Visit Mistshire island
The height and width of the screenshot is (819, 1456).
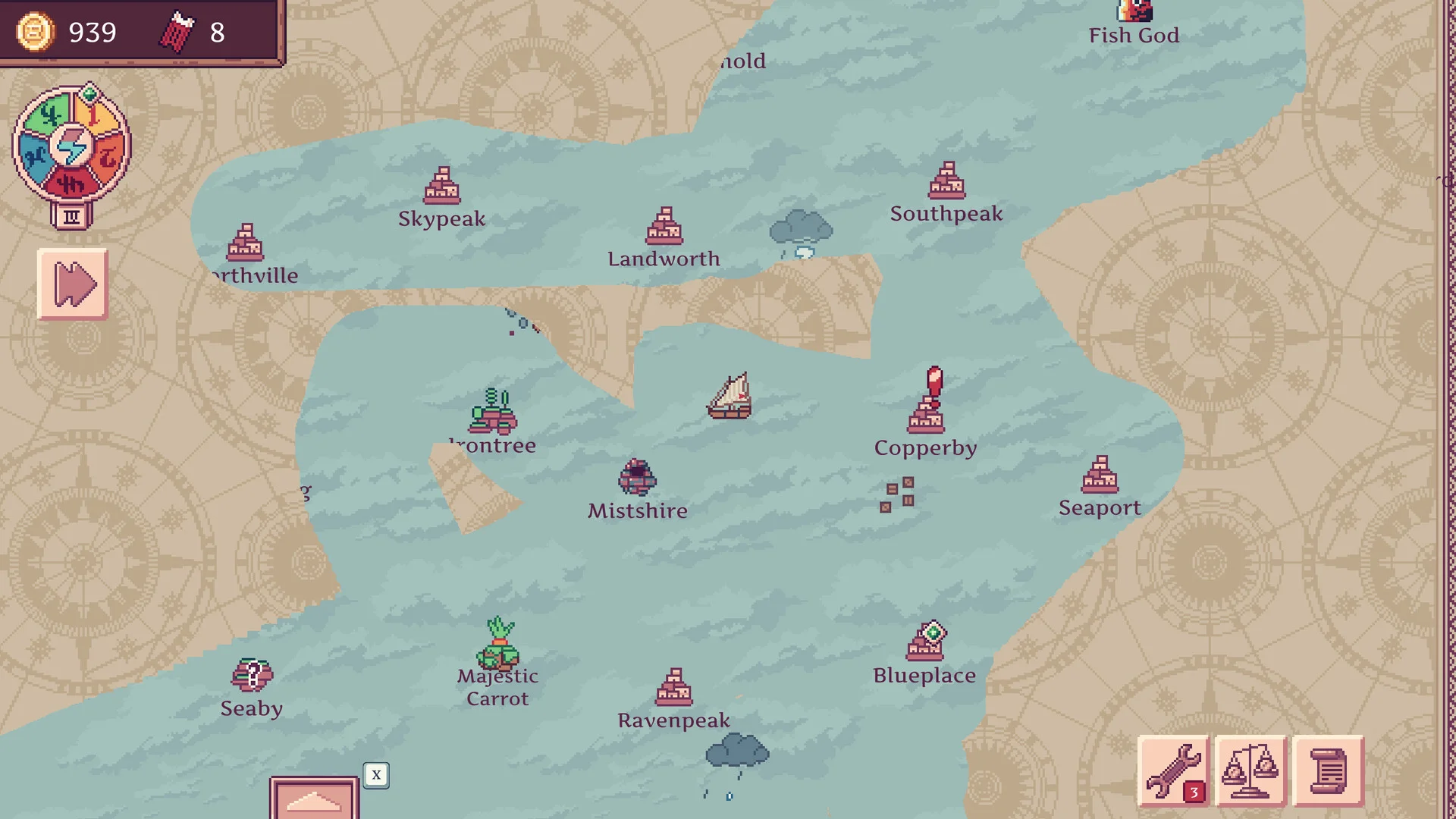pos(637,478)
